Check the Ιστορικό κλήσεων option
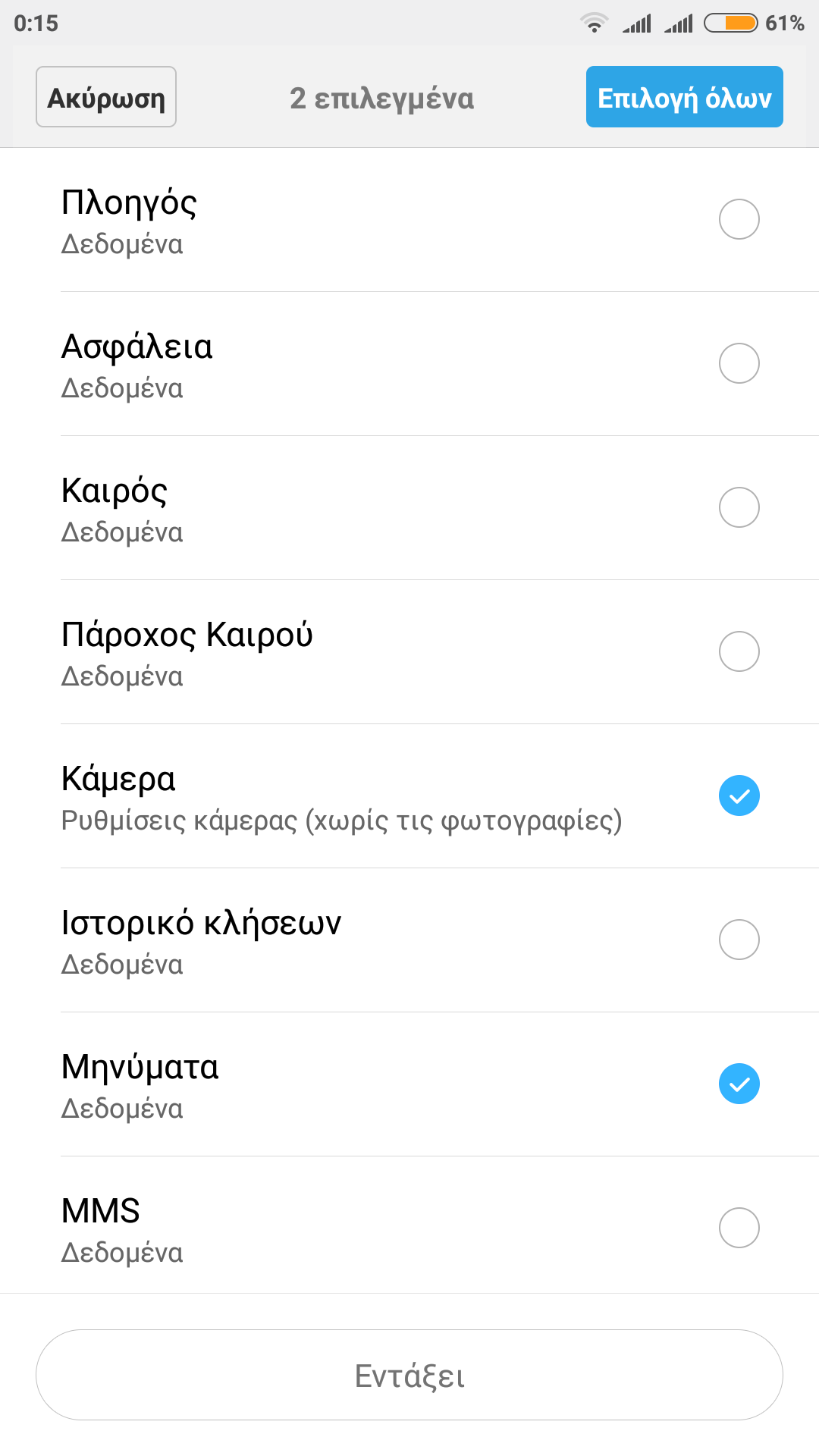819x1456 pixels. click(x=739, y=940)
